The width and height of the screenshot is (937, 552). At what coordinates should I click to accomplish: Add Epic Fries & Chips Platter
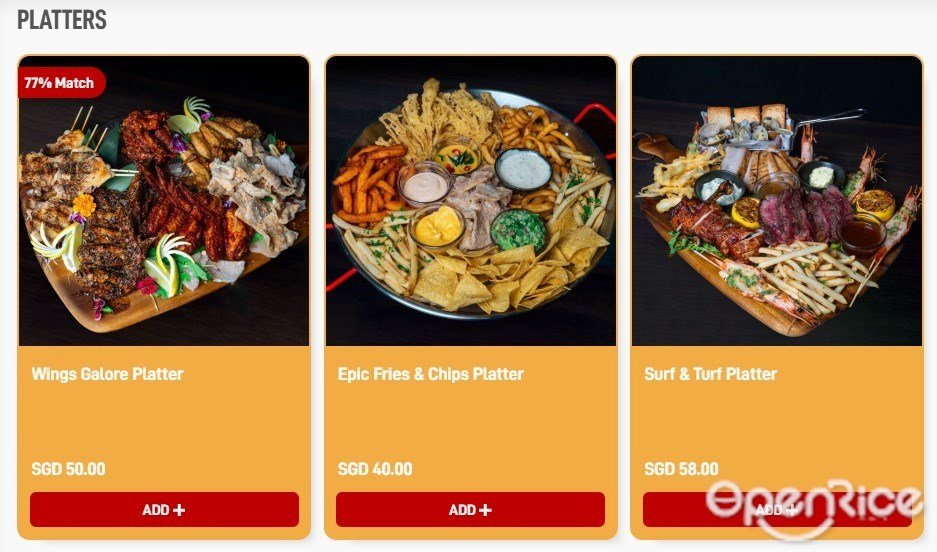click(x=470, y=509)
